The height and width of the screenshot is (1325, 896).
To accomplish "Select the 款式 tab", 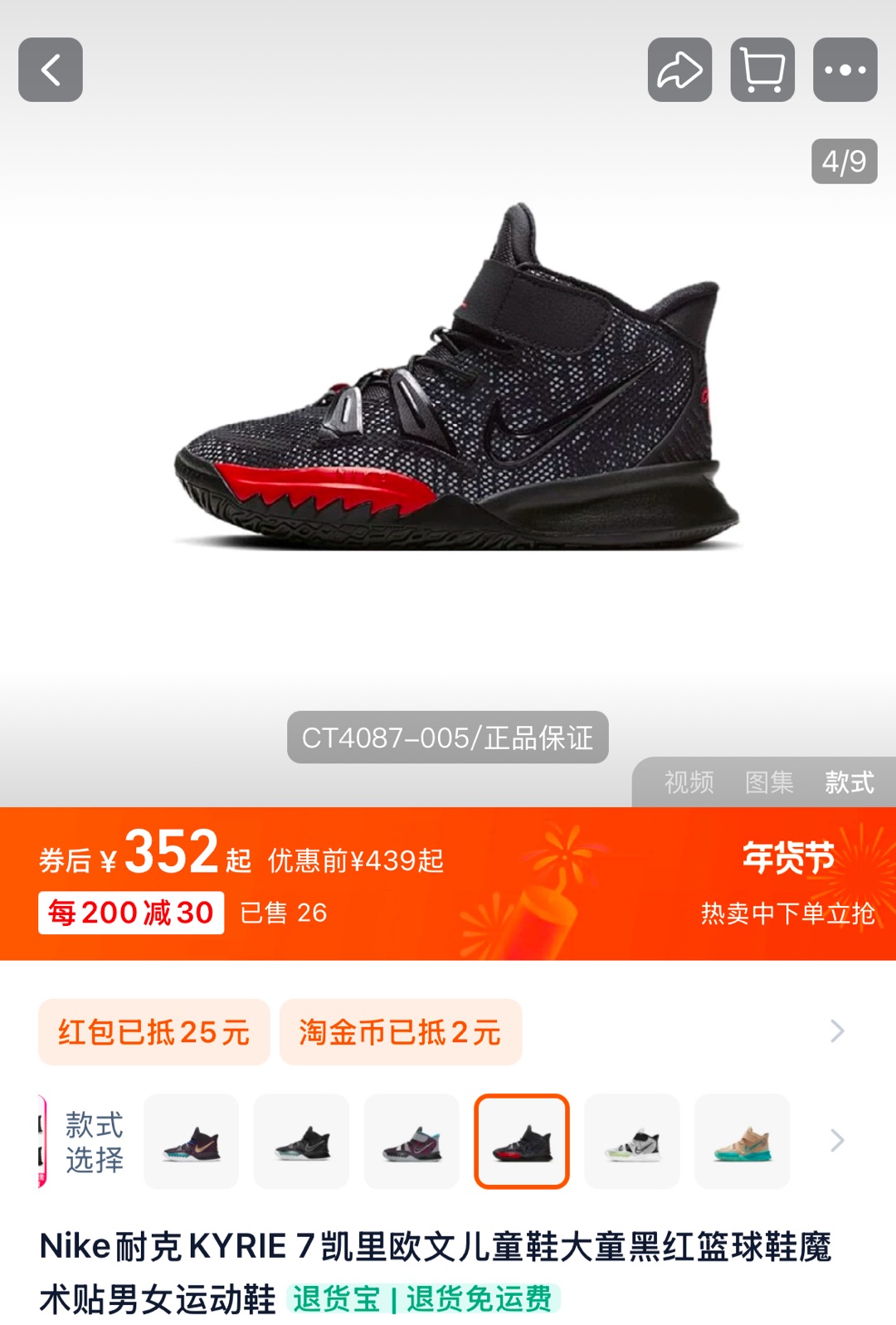I will click(849, 782).
